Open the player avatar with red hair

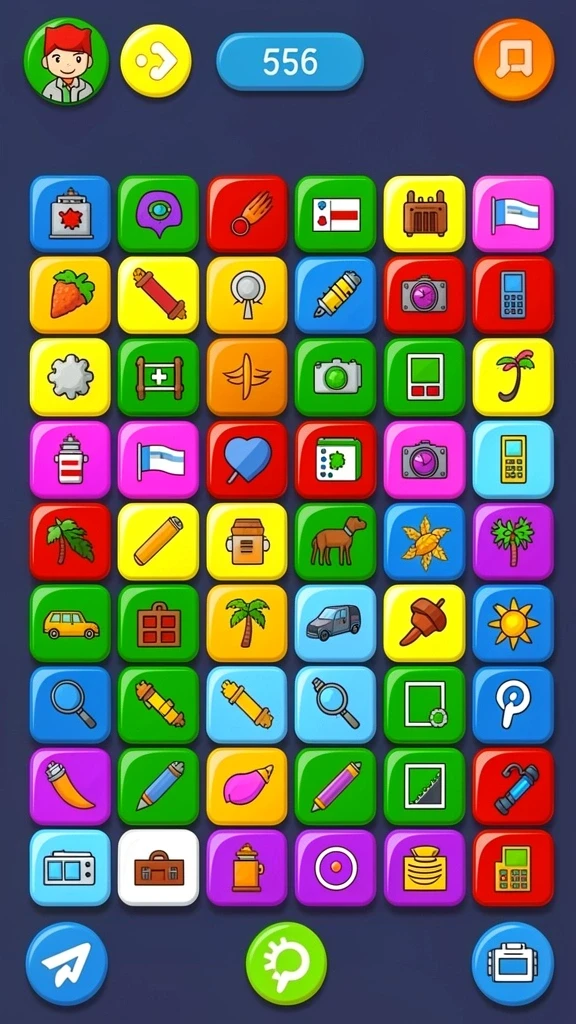[x=67, y=61]
